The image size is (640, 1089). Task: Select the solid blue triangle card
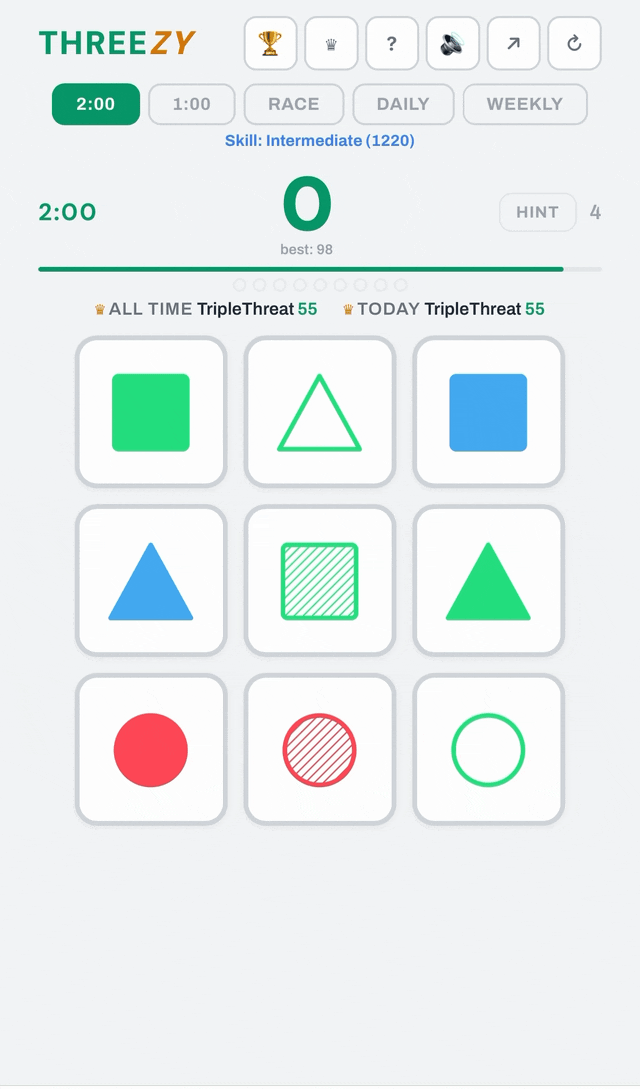click(151, 581)
